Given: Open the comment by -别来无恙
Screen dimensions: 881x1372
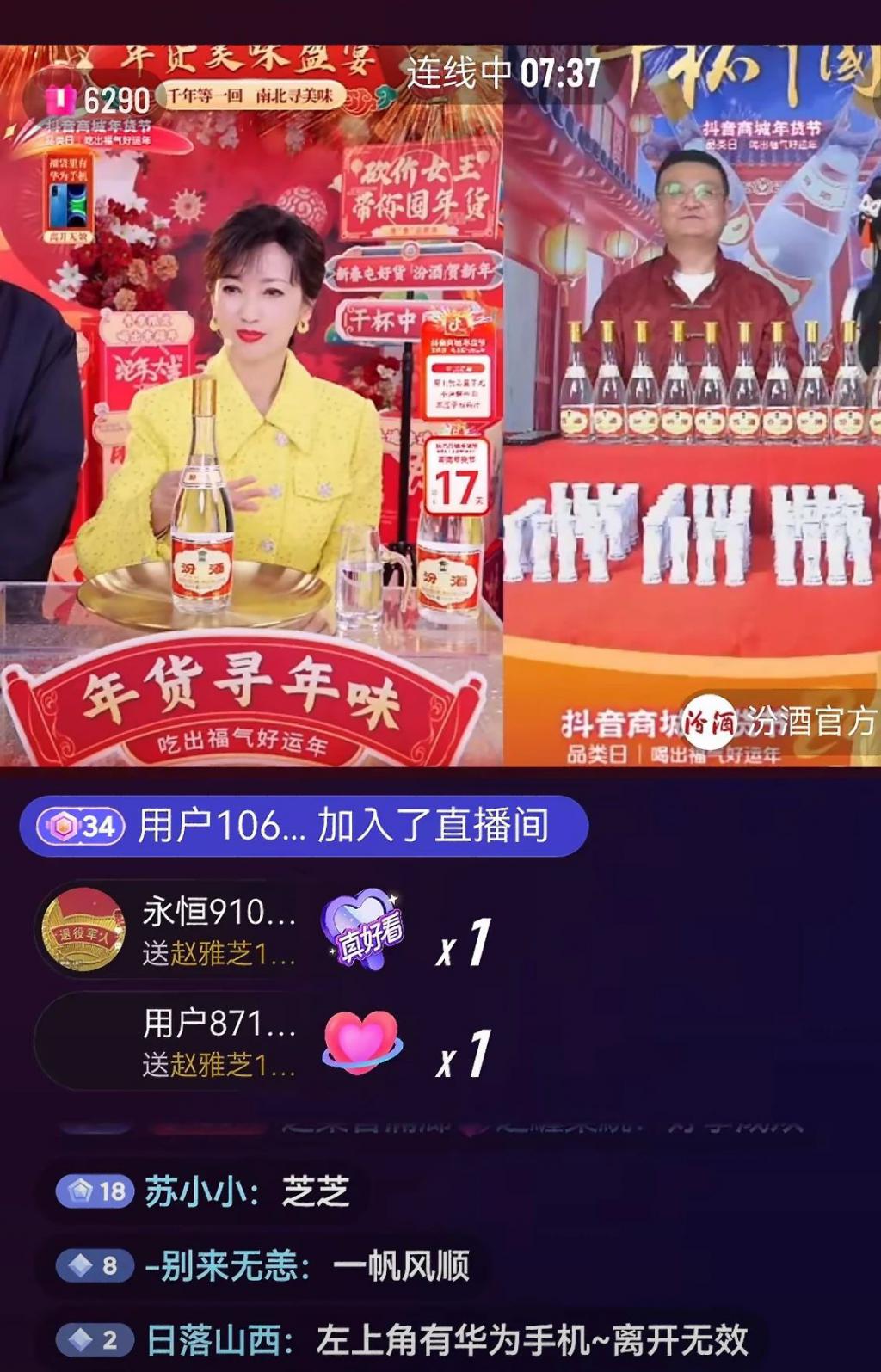Looking at the screenshot, I should 263,1265.
